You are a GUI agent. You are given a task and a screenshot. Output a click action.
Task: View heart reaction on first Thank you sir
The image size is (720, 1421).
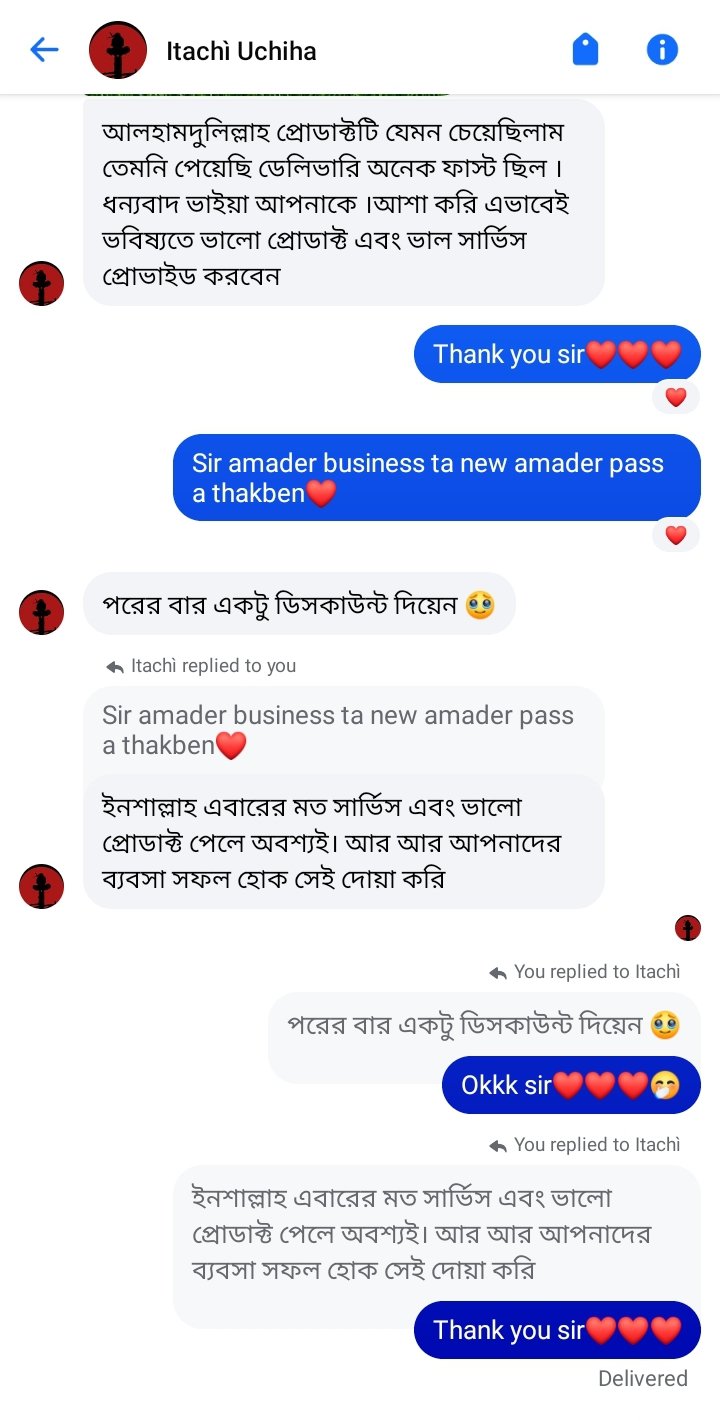coord(676,397)
